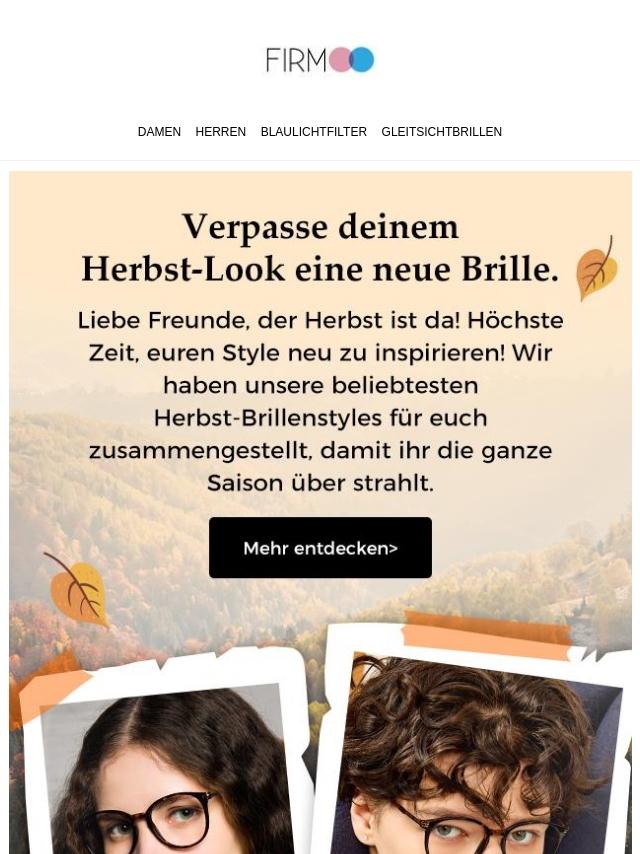This screenshot has width=640, height=854.
Task: Open GLEITSICHTBRILLEN section
Action: tap(442, 132)
